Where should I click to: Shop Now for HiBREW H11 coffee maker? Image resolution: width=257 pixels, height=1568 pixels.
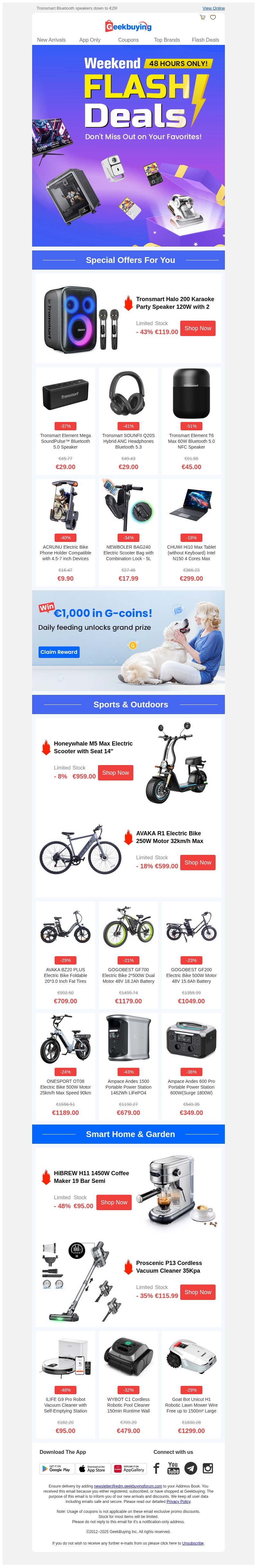pyautogui.click(x=114, y=1202)
